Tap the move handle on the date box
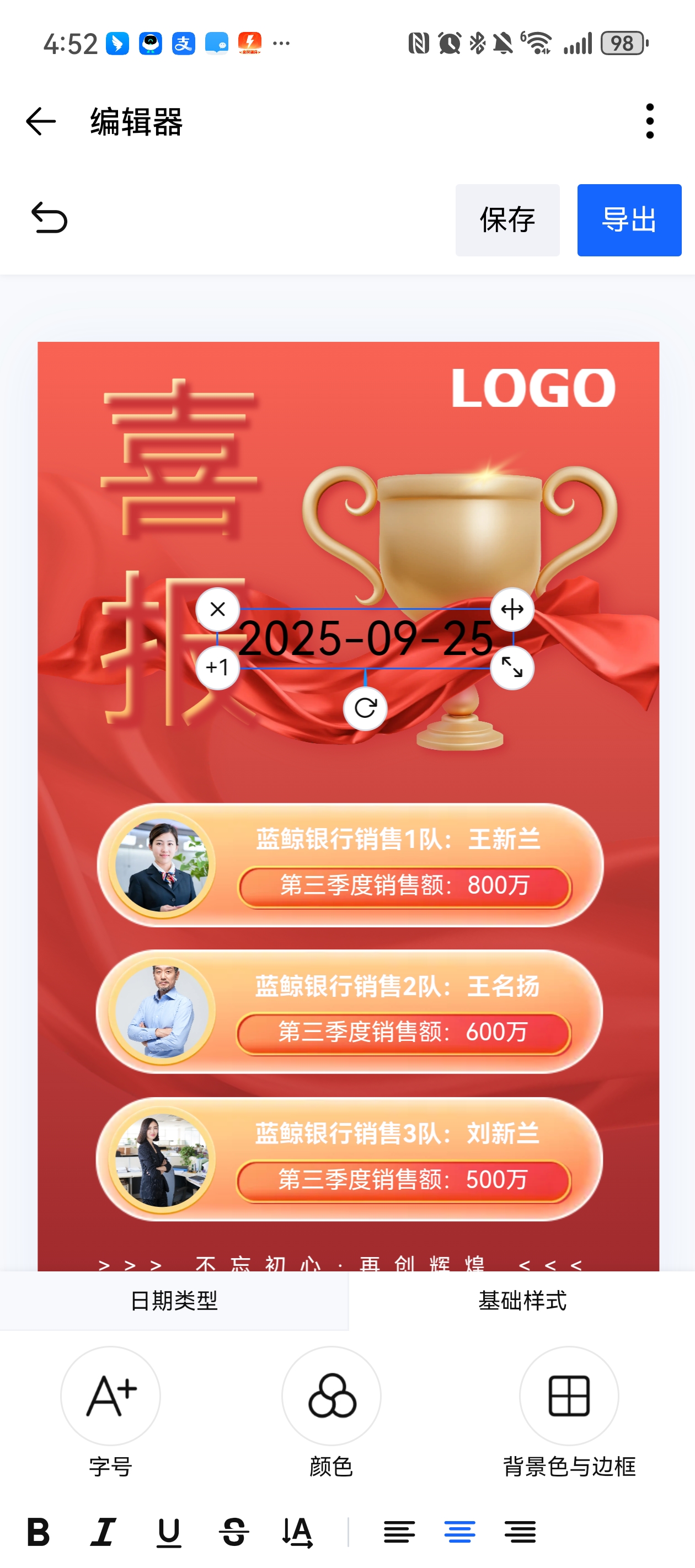Image resolution: width=695 pixels, height=1568 pixels. tap(512, 609)
